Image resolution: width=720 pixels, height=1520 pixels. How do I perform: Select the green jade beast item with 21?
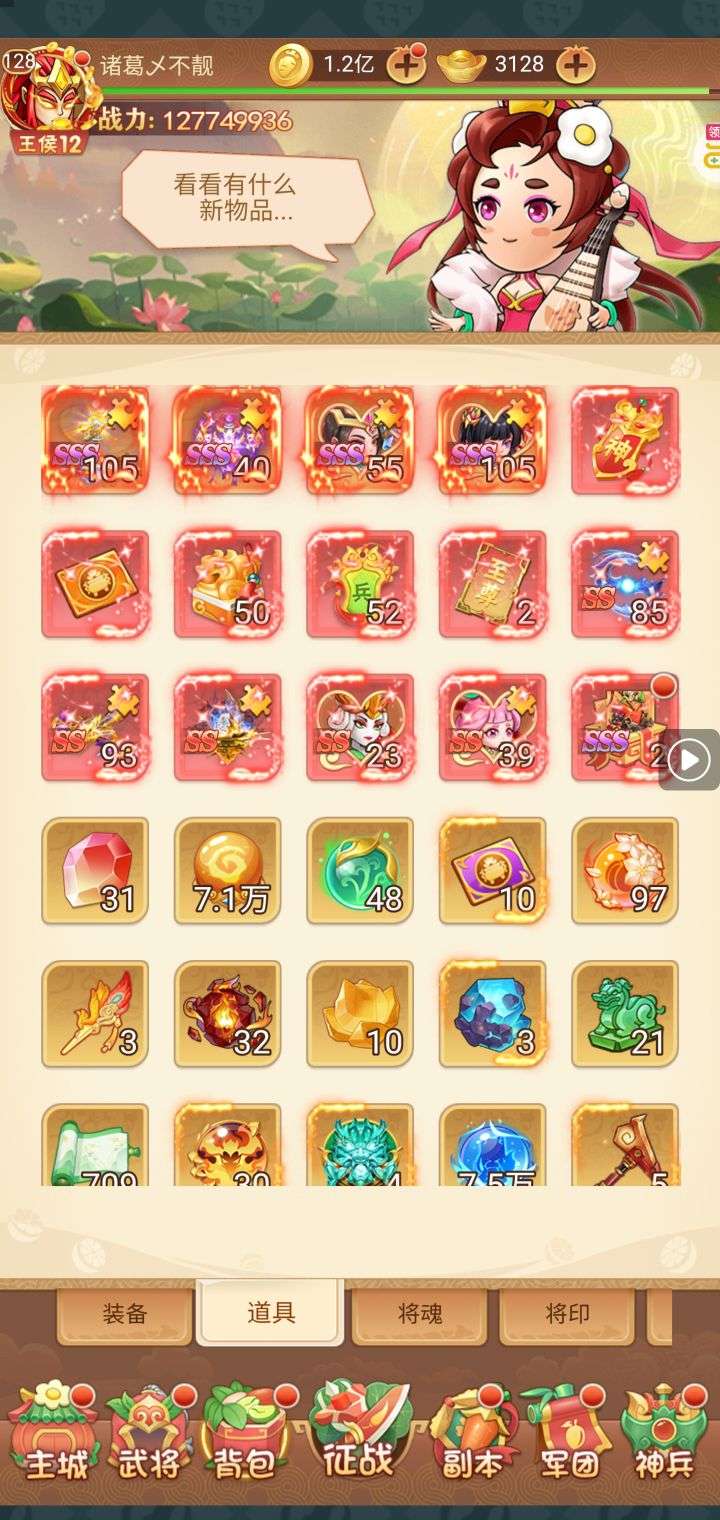pos(625,1013)
